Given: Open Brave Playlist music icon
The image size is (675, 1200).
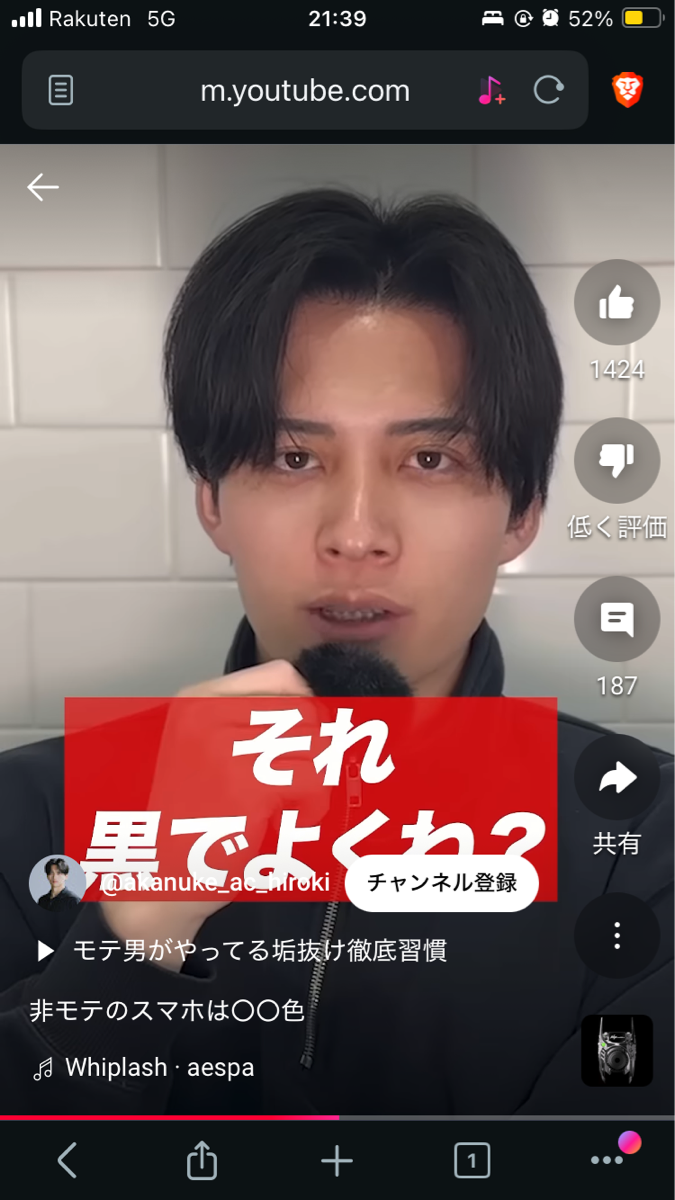Looking at the screenshot, I should 490,91.
